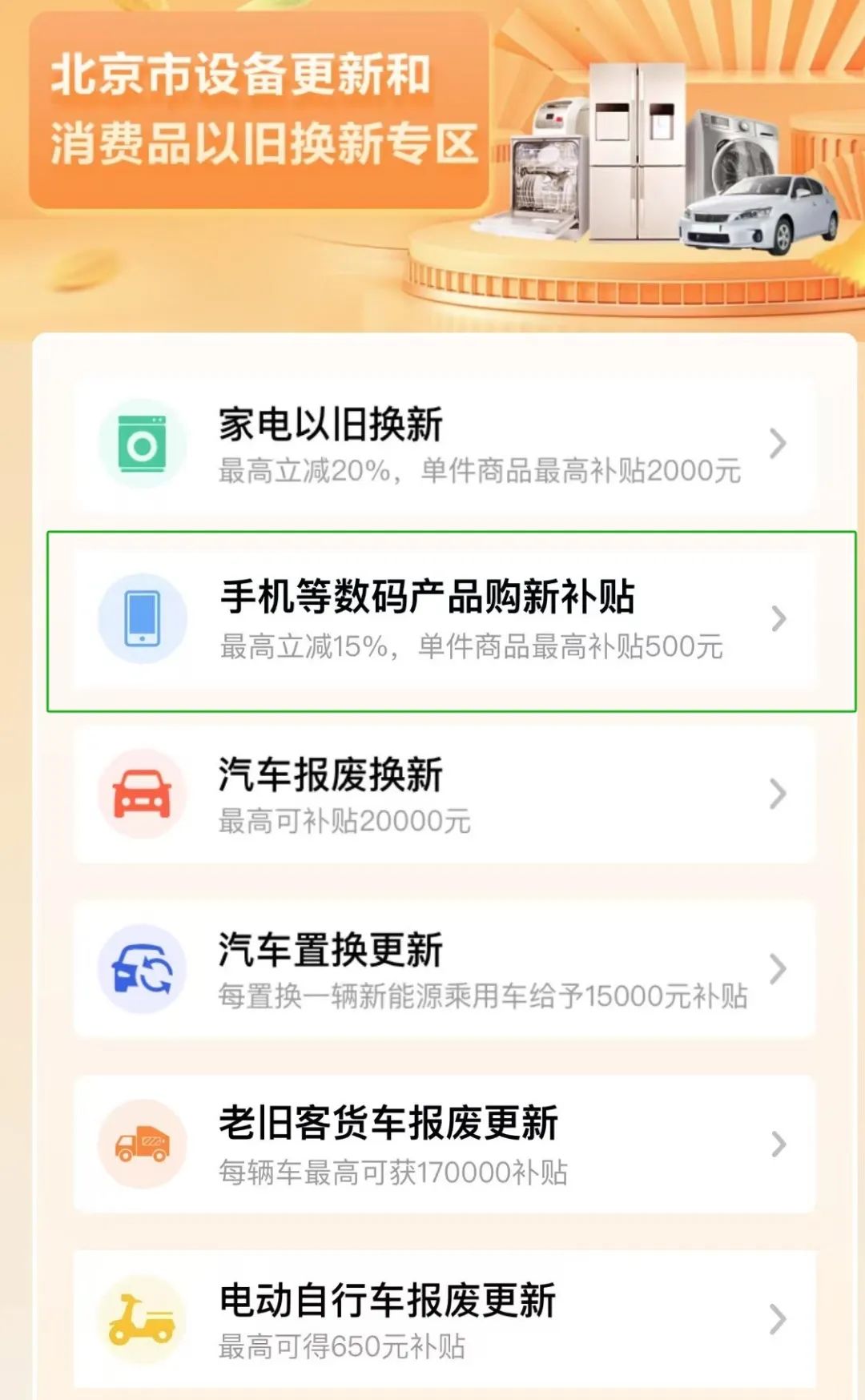Select 汽车报废换新 option
Viewport: 865px width, 1400px height.
tap(445, 794)
